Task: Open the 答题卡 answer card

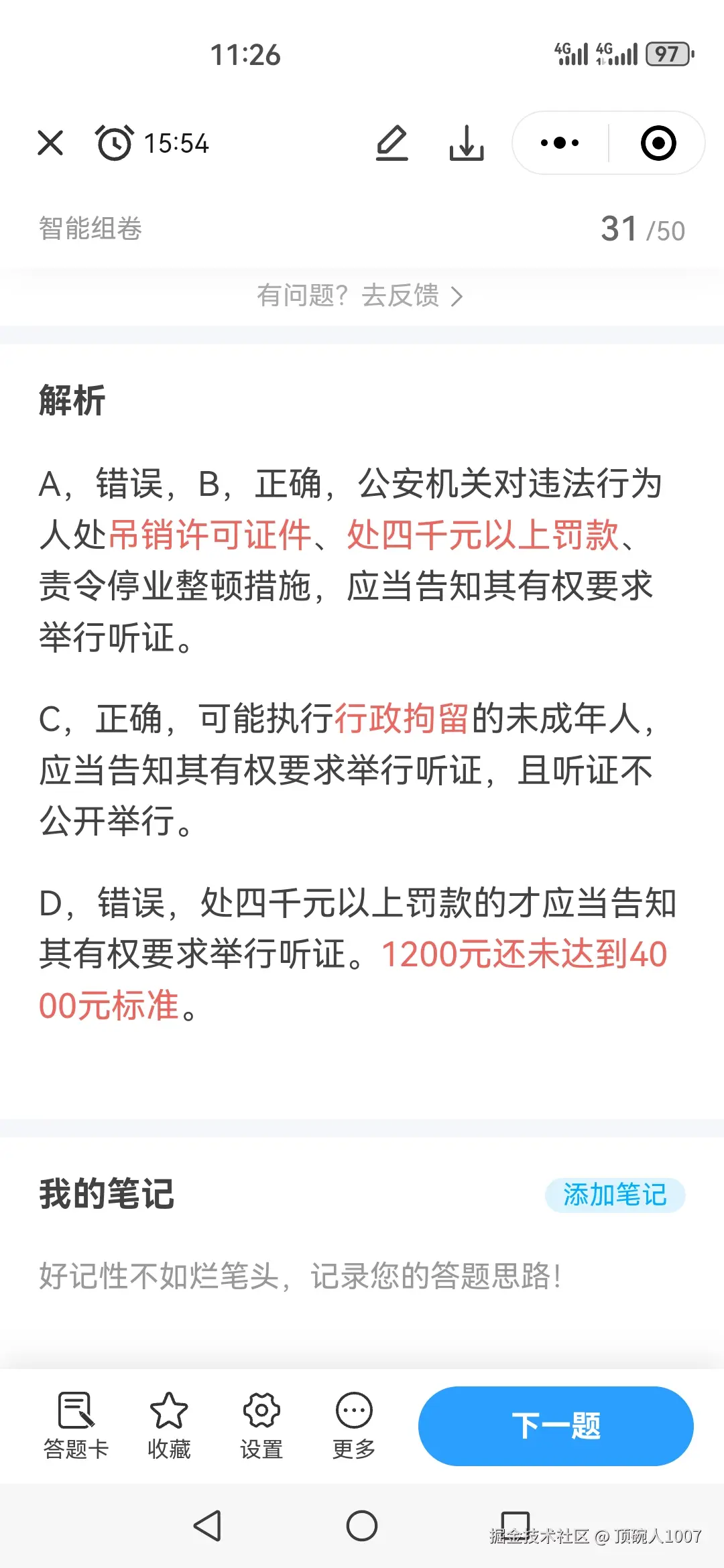Action: [x=76, y=1424]
